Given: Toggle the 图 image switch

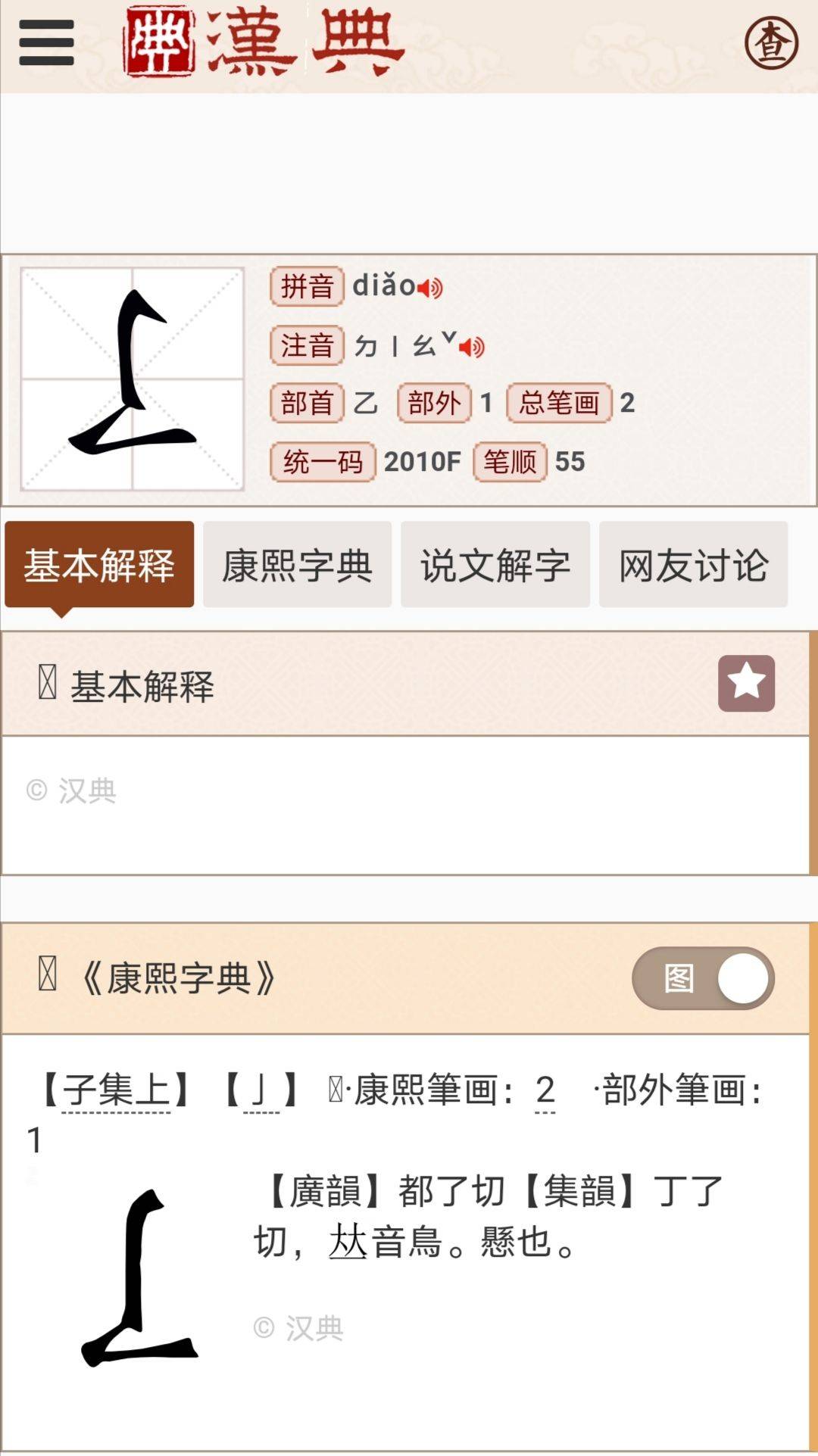Looking at the screenshot, I should click(x=703, y=978).
